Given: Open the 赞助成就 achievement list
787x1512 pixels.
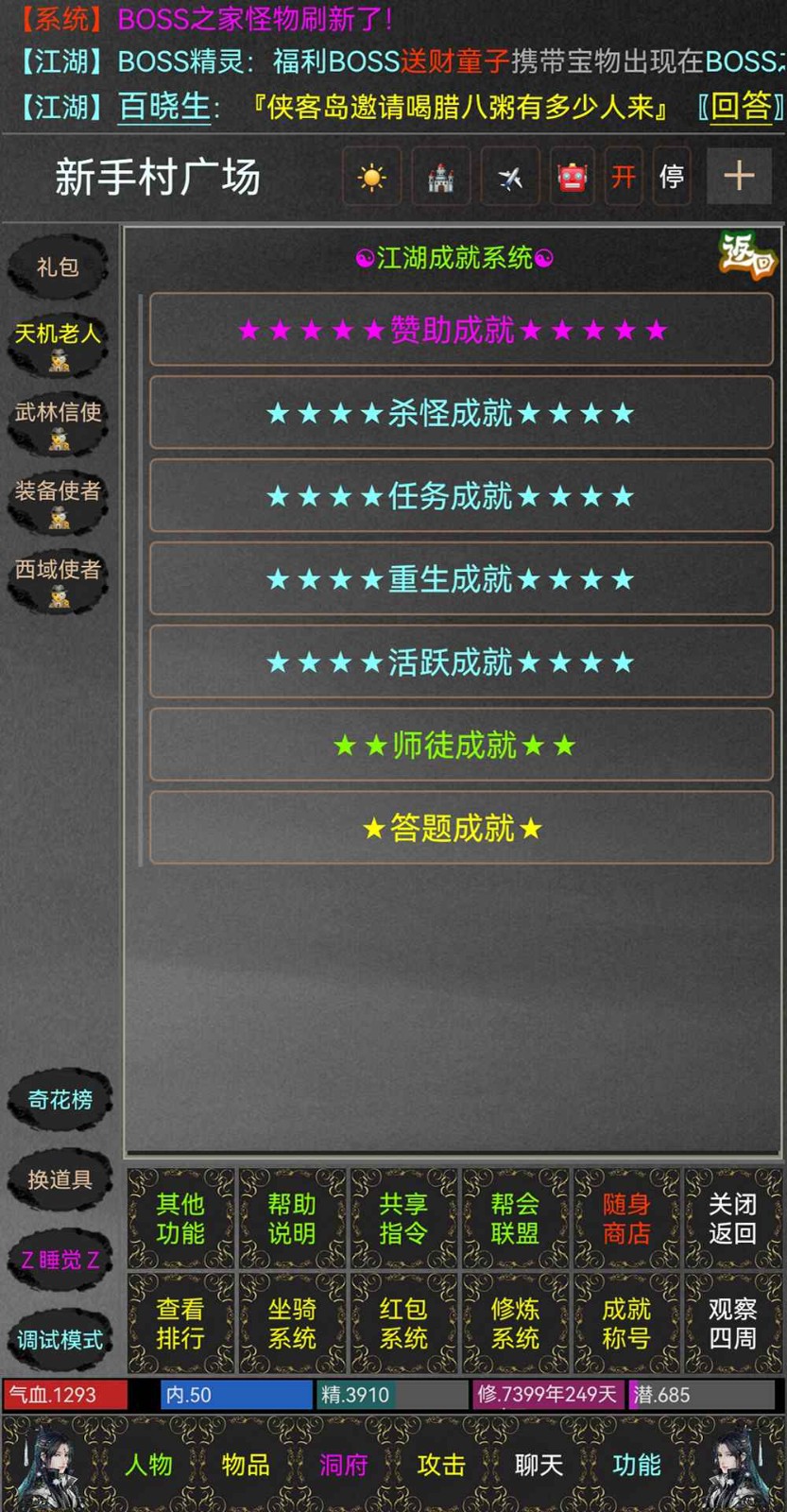Looking at the screenshot, I should (x=461, y=330).
